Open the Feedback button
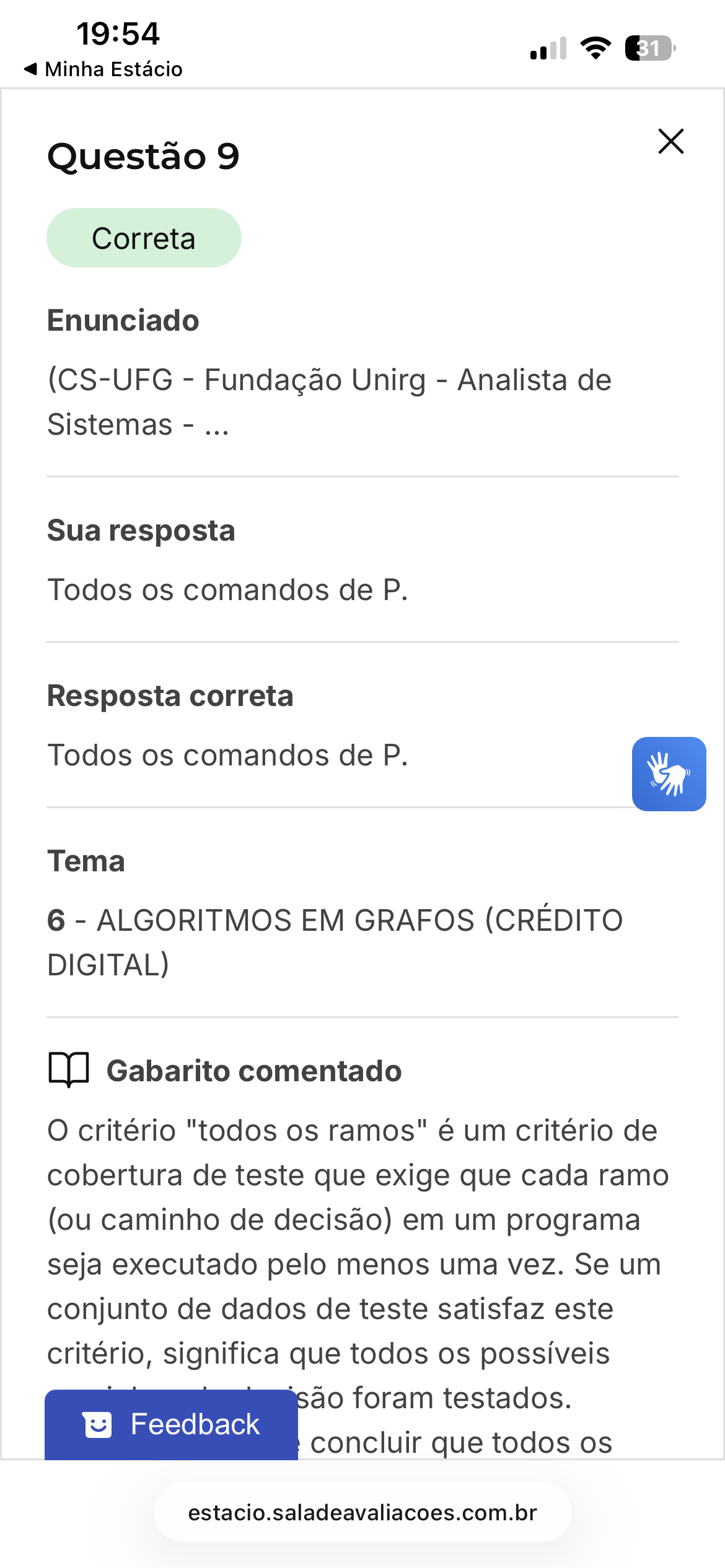 (x=171, y=1424)
